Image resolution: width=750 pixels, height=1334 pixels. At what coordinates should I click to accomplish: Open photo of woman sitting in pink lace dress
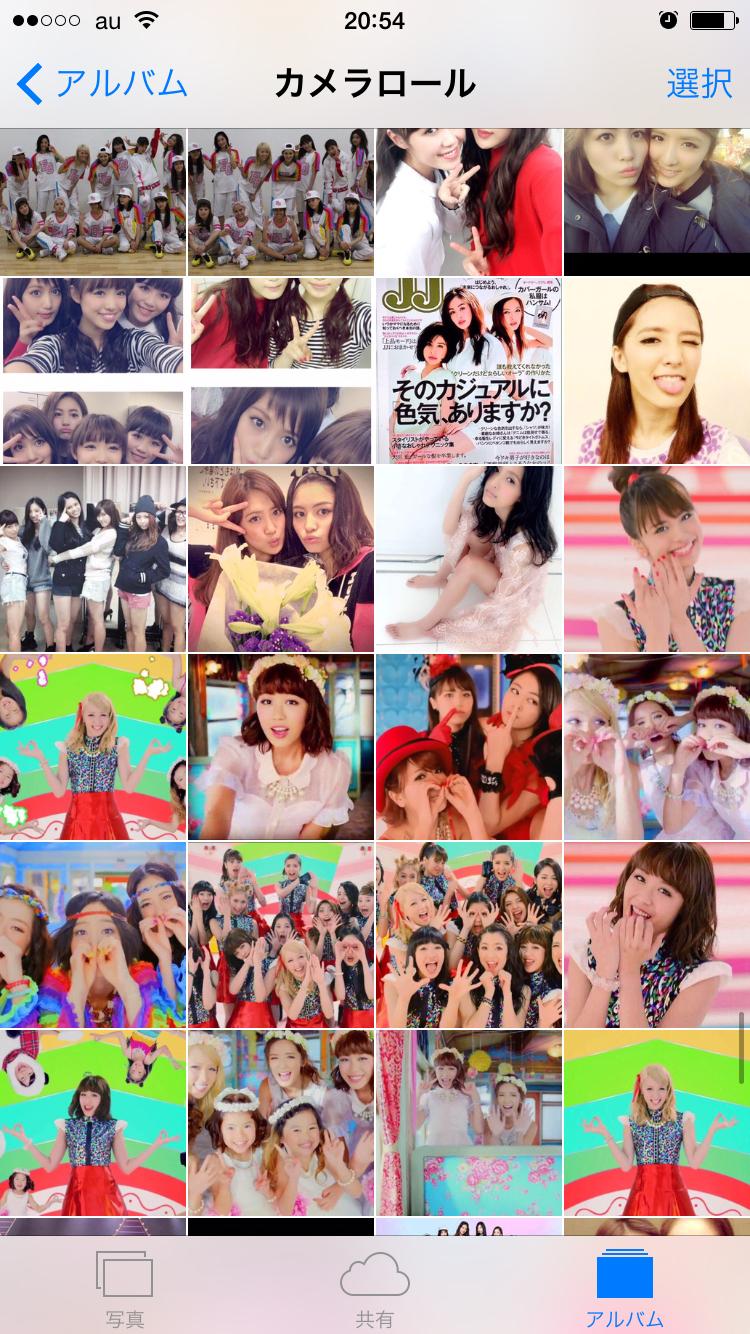(468, 559)
